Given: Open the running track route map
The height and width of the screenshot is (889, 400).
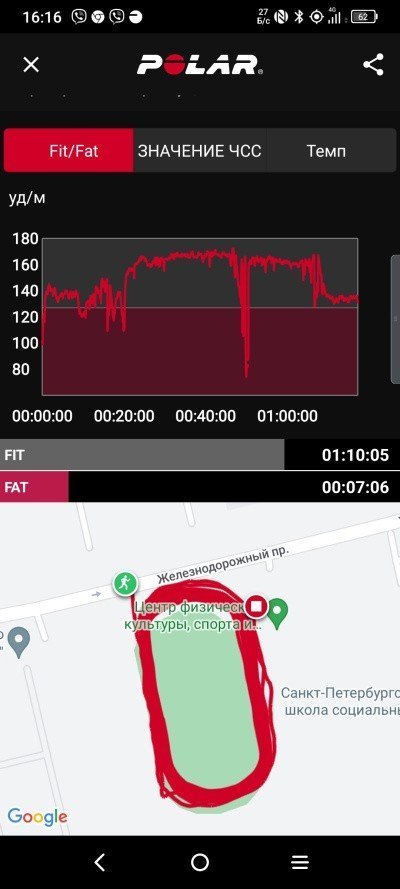Looking at the screenshot, I should 200,668.
